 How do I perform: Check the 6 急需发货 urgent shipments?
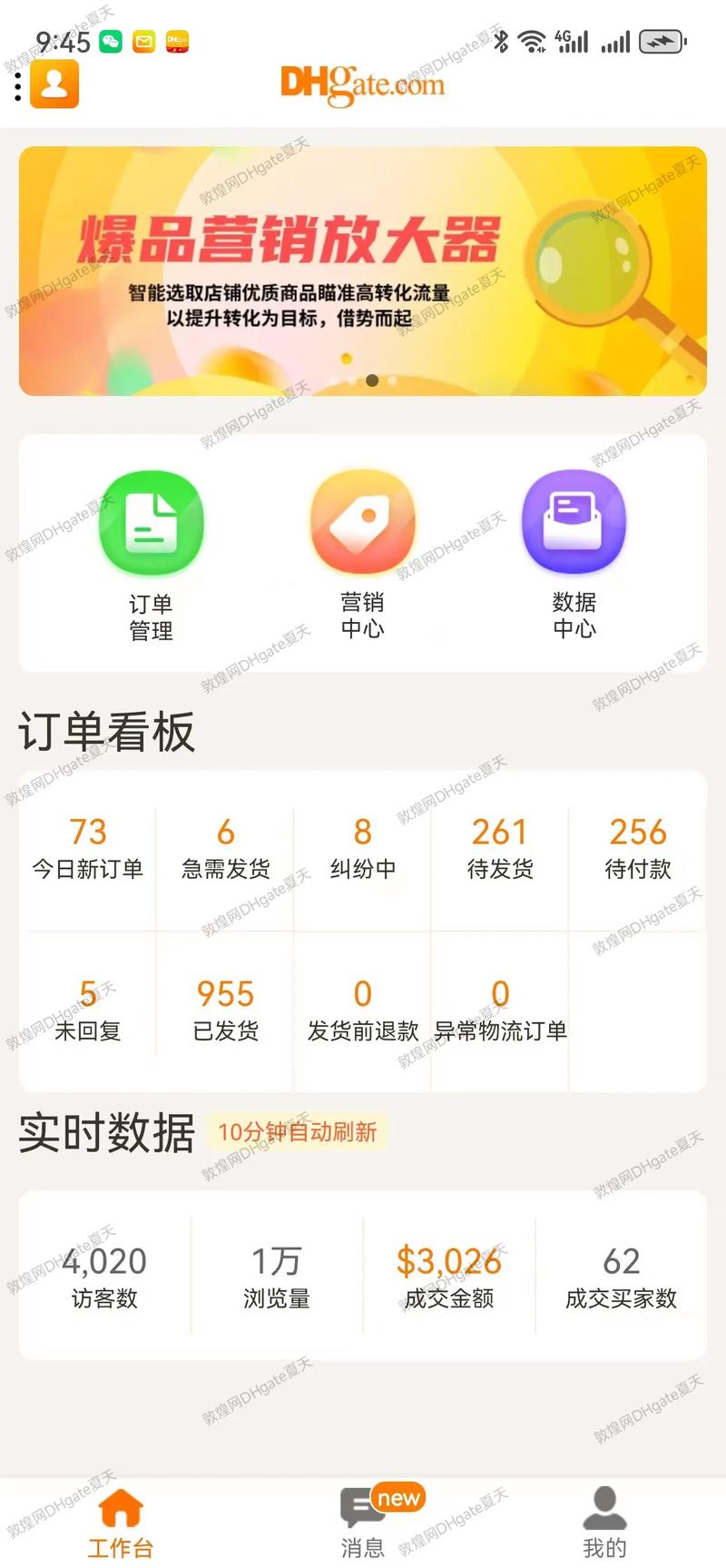[226, 849]
